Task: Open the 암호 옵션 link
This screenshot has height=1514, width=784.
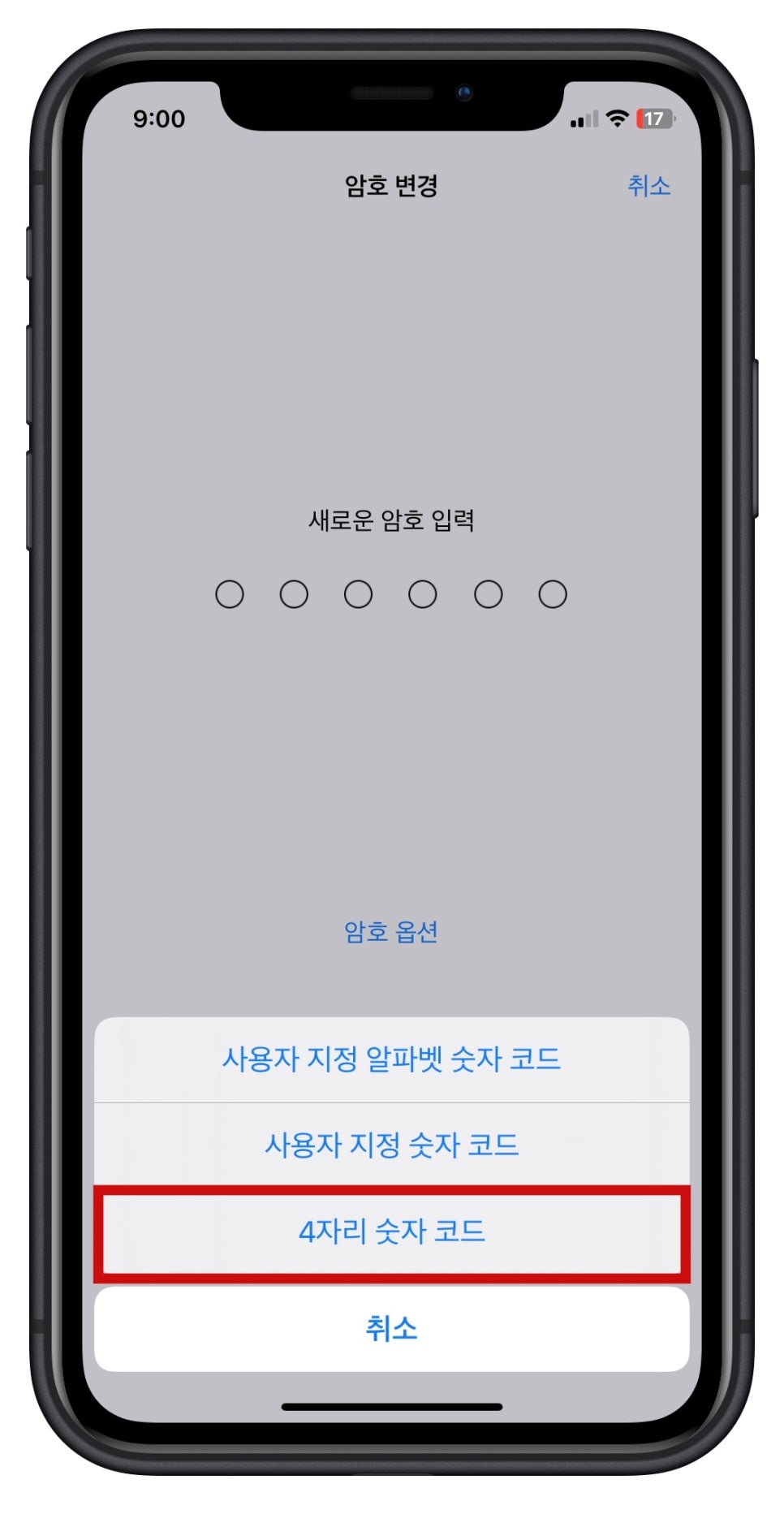Action: [391, 932]
